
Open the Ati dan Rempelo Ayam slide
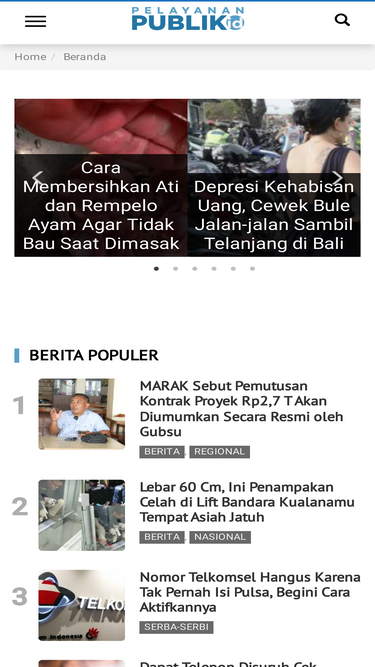tap(101, 178)
